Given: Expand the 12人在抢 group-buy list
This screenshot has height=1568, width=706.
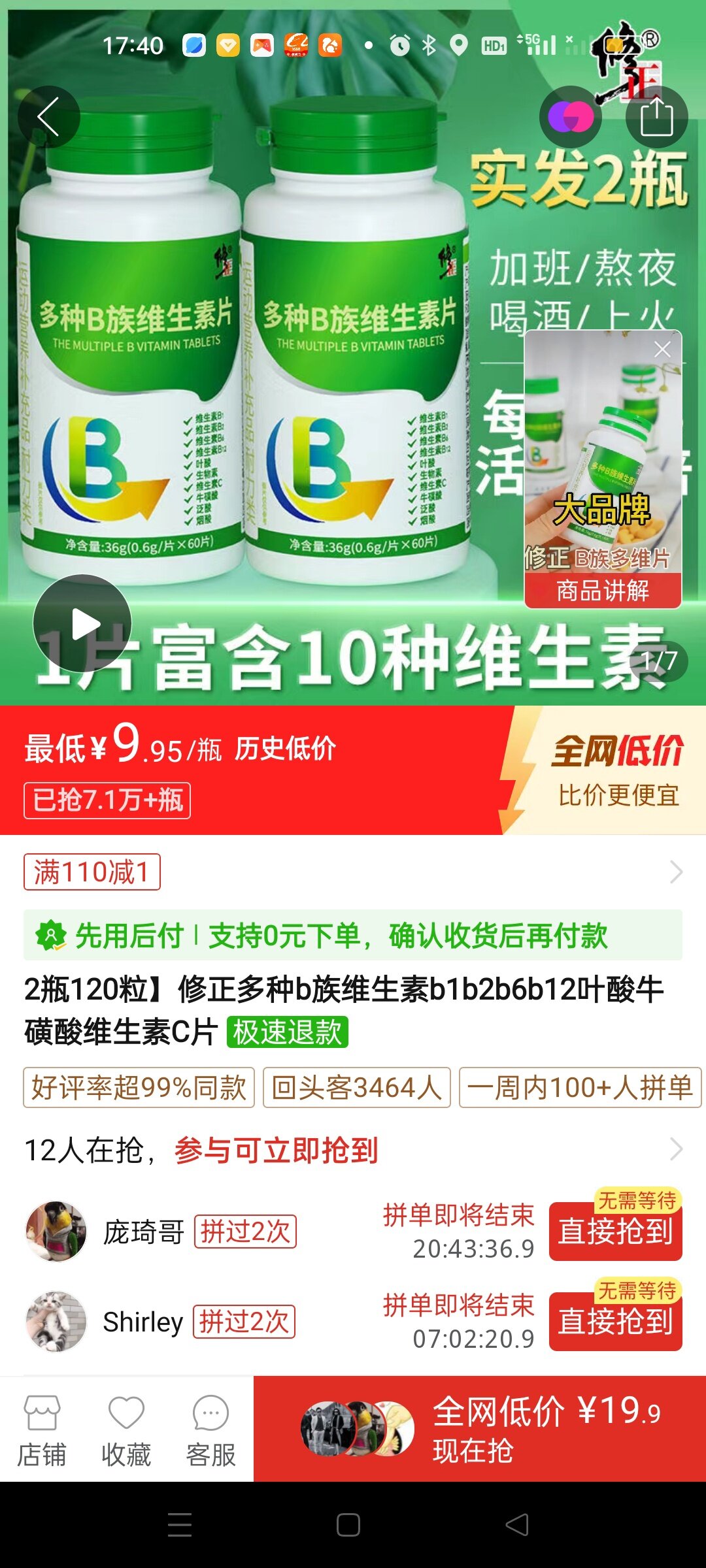Looking at the screenshot, I should [x=353, y=1150].
